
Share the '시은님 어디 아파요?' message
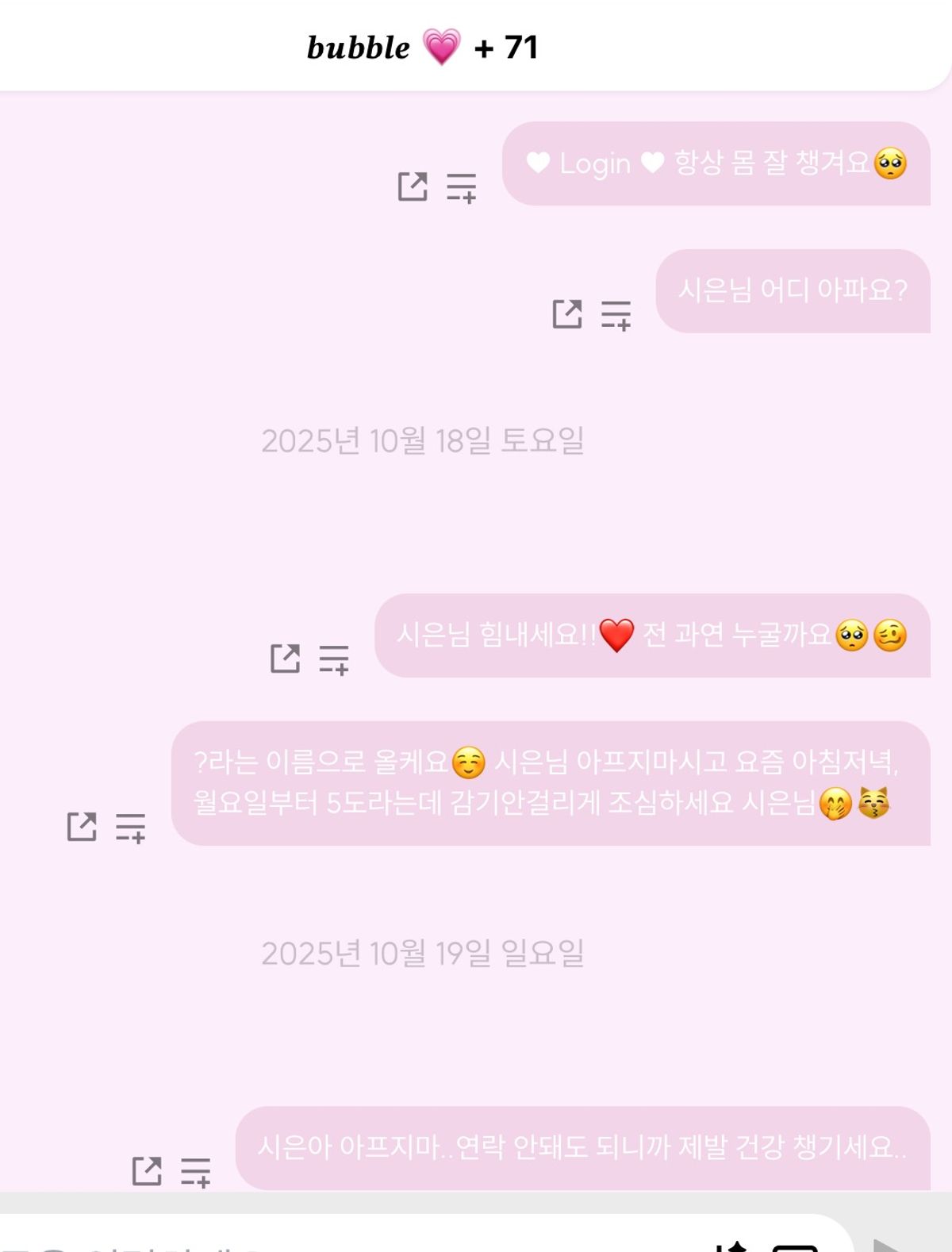567,314
